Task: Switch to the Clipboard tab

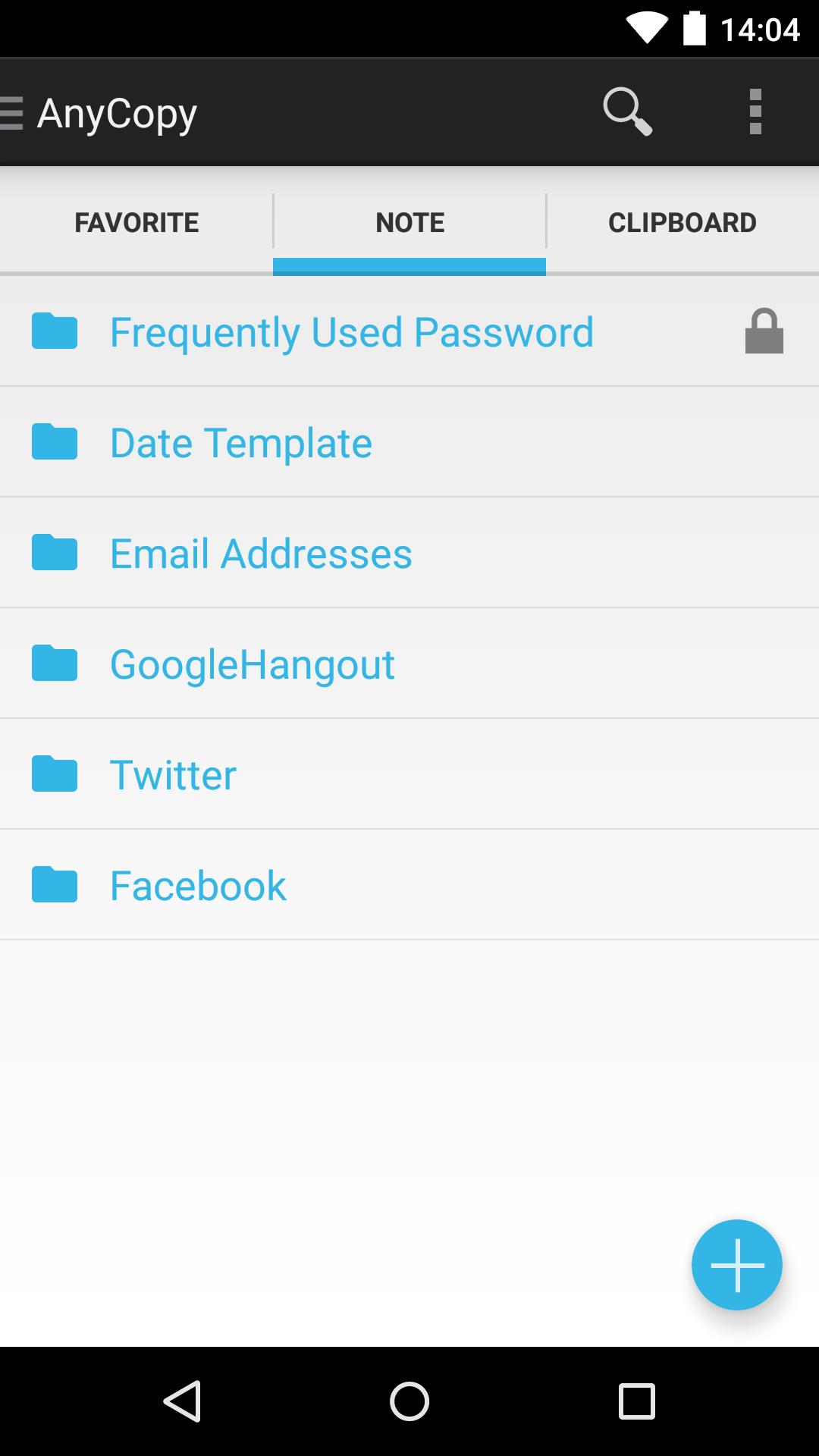Action: (x=682, y=222)
